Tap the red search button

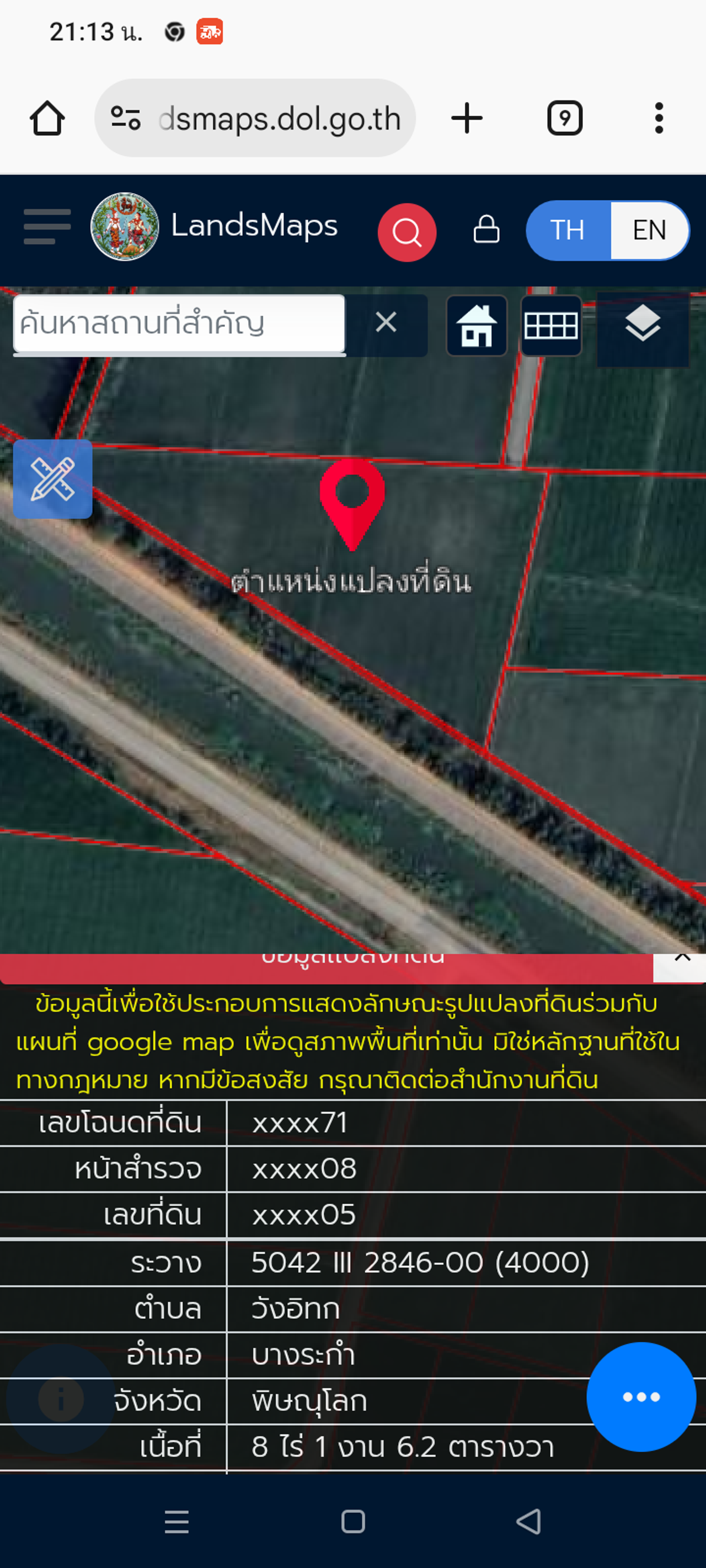(407, 232)
